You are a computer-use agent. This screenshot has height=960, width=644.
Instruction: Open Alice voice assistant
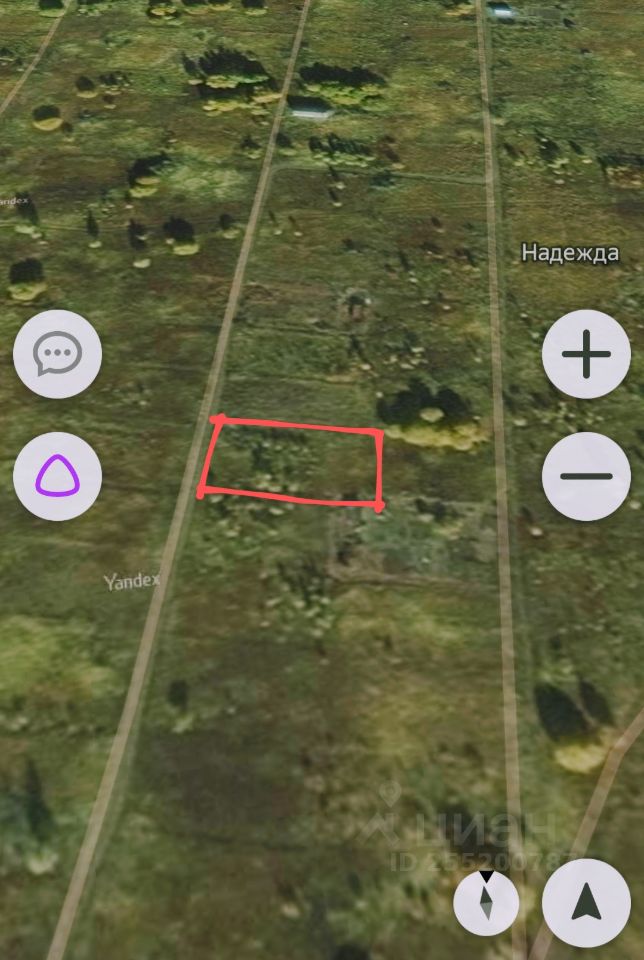(57, 476)
